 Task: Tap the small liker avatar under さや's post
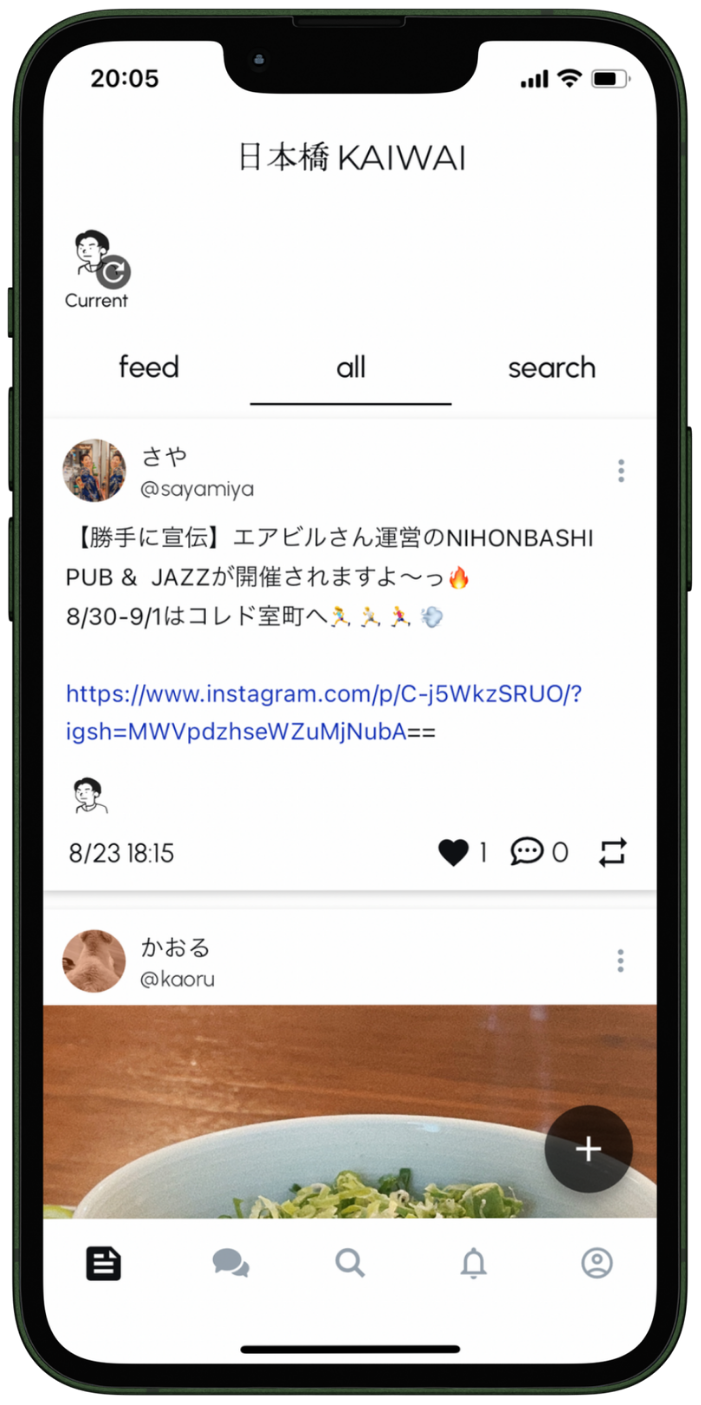tap(90, 796)
